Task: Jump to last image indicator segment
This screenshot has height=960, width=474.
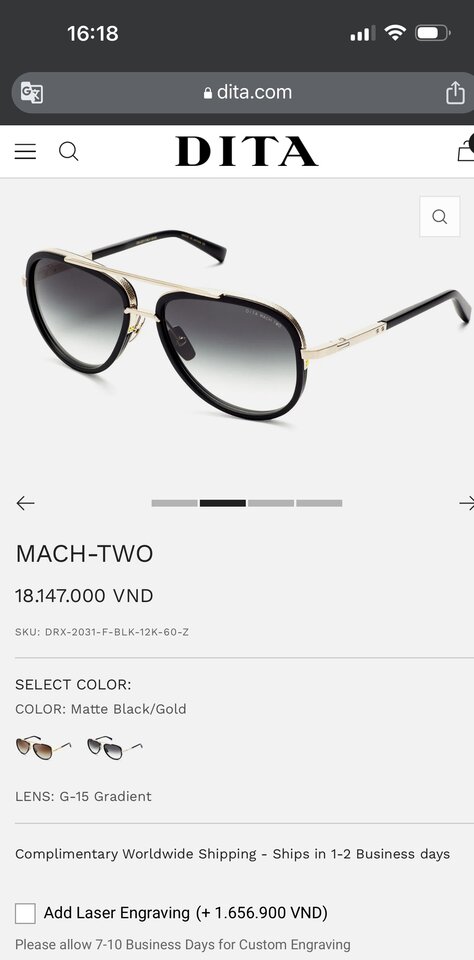Action: point(319,503)
